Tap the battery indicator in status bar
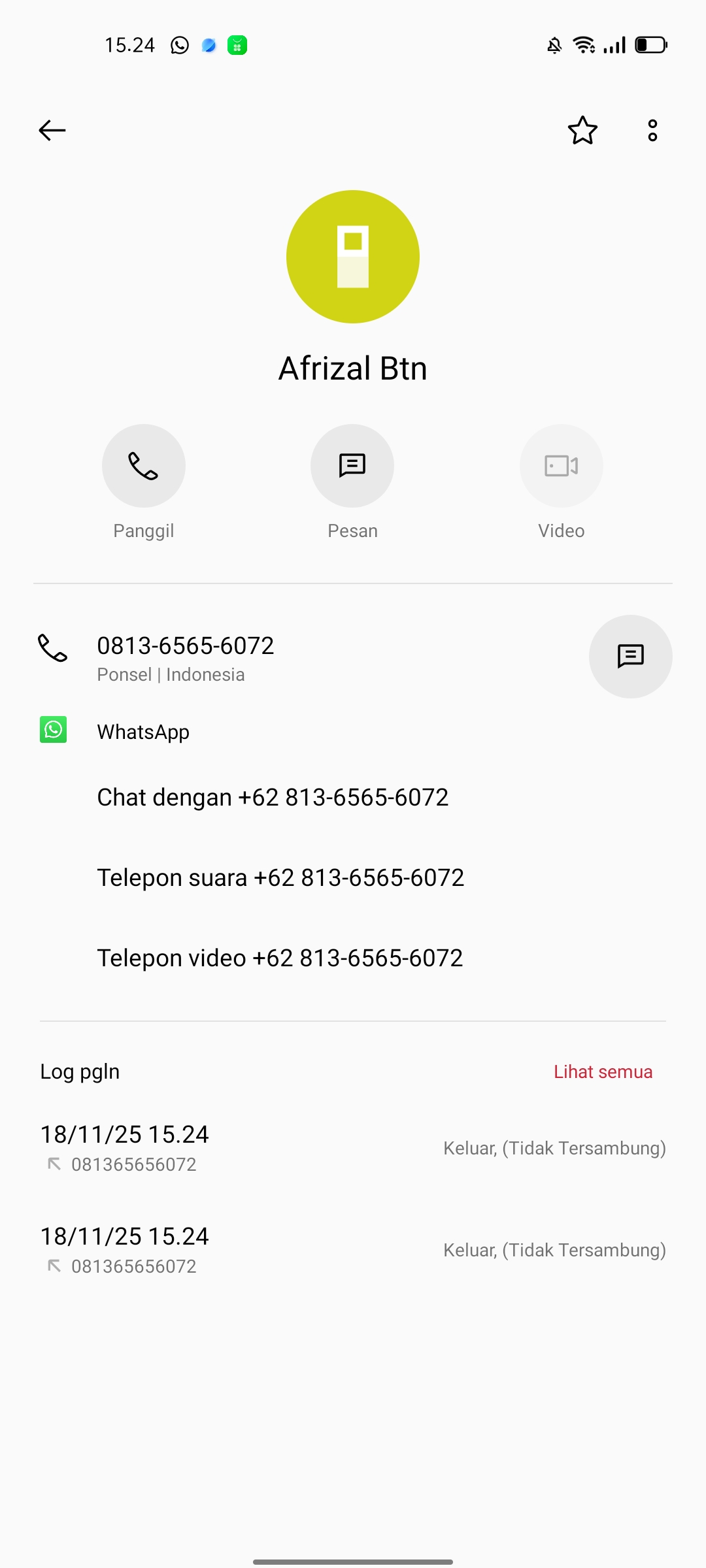The image size is (706, 1568). [x=650, y=44]
